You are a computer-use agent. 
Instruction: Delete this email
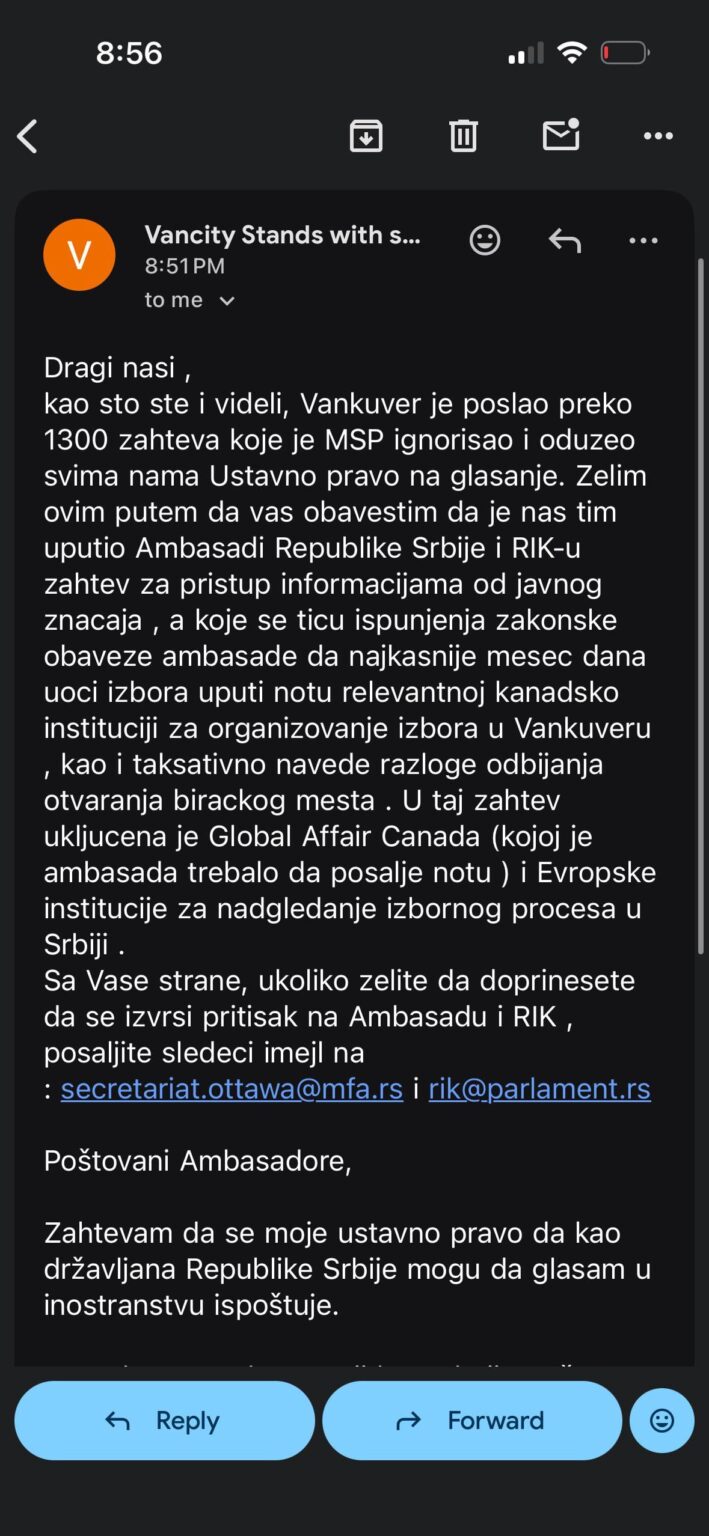[463, 135]
